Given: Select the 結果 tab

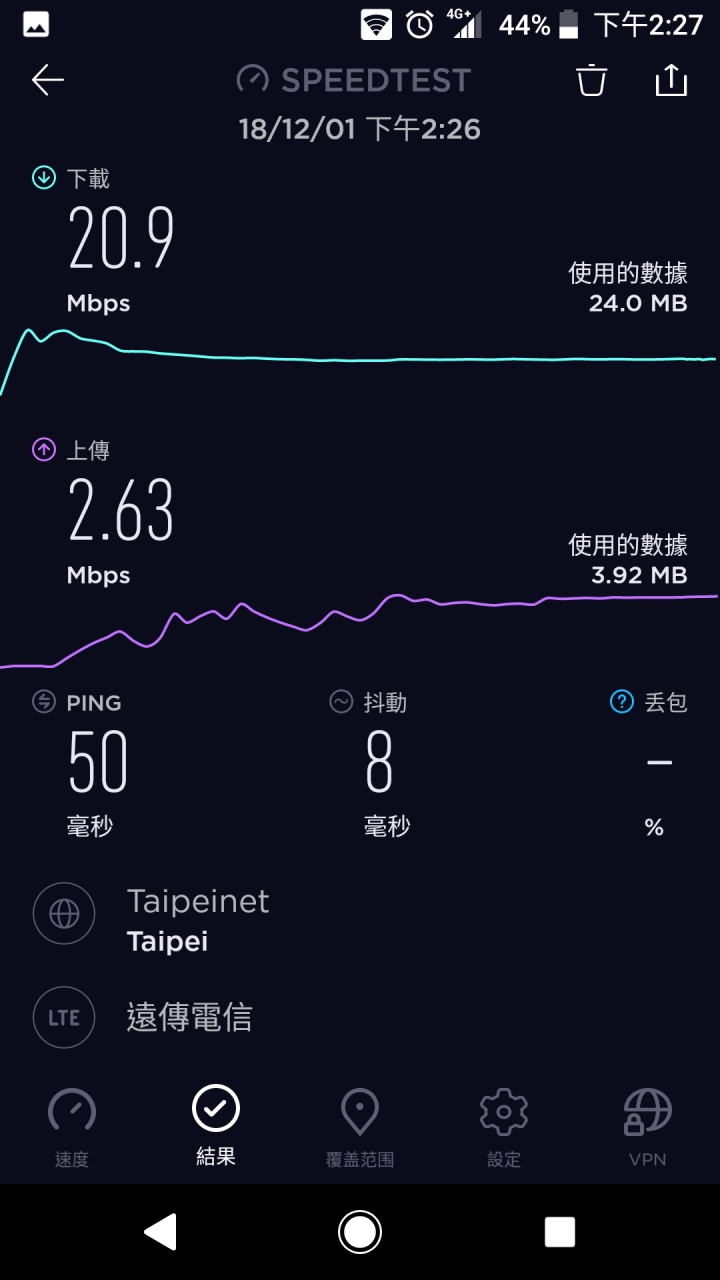Looking at the screenshot, I should 216,1126.
